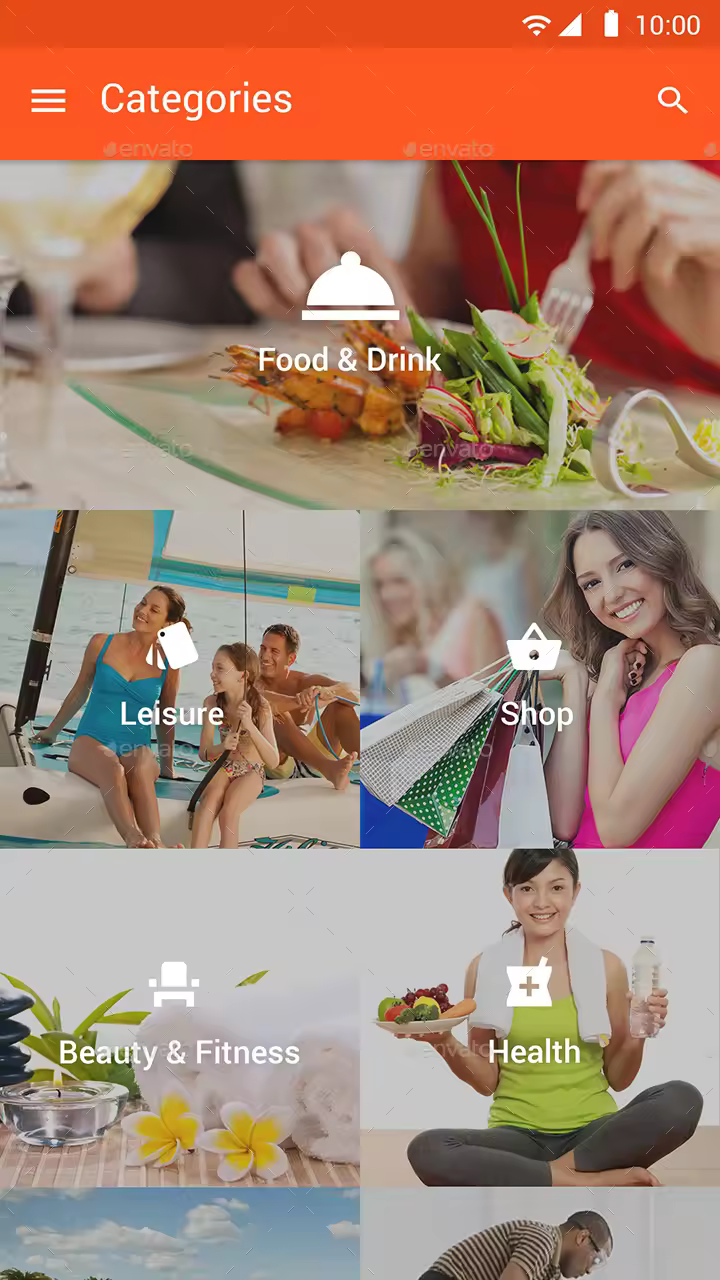Image resolution: width=720 pixels, height=1280 pixels.
Task: Open search from the app bar
Action: [x=672, y=100]
